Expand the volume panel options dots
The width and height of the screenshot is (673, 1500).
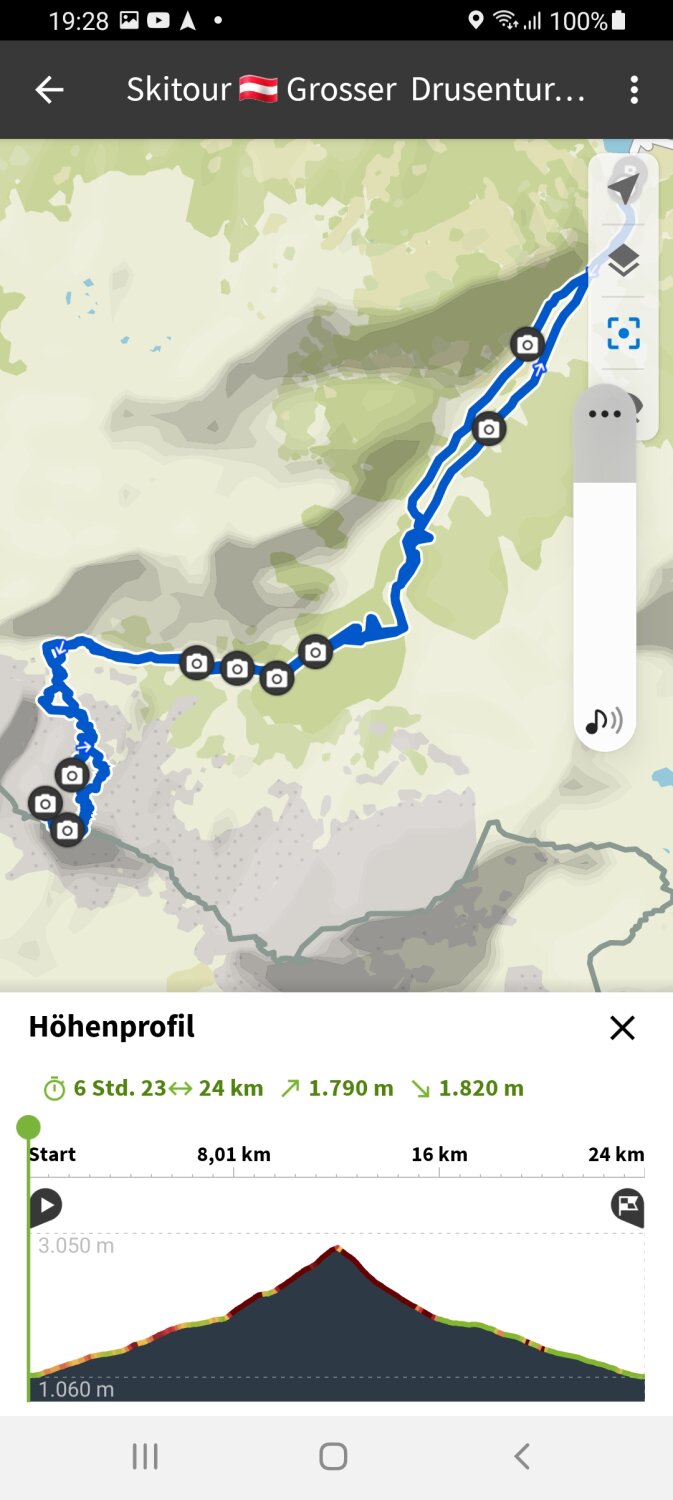pos(605,414)
